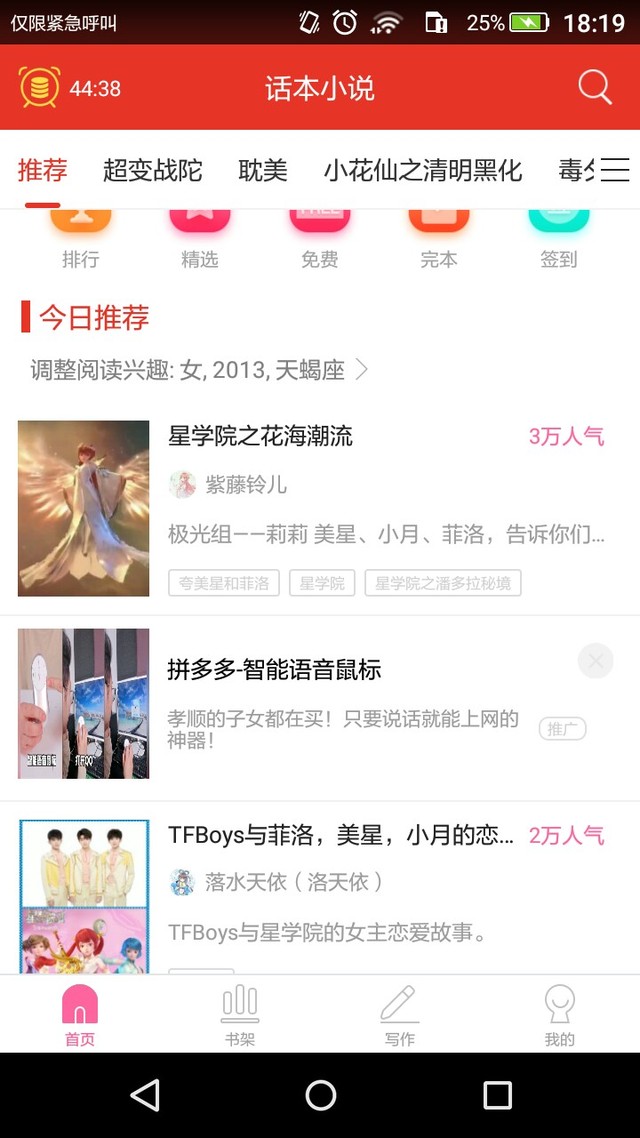Go to the 免费 free section
This screenshot has width=640, height=1138.
click(x=320, y=240)
